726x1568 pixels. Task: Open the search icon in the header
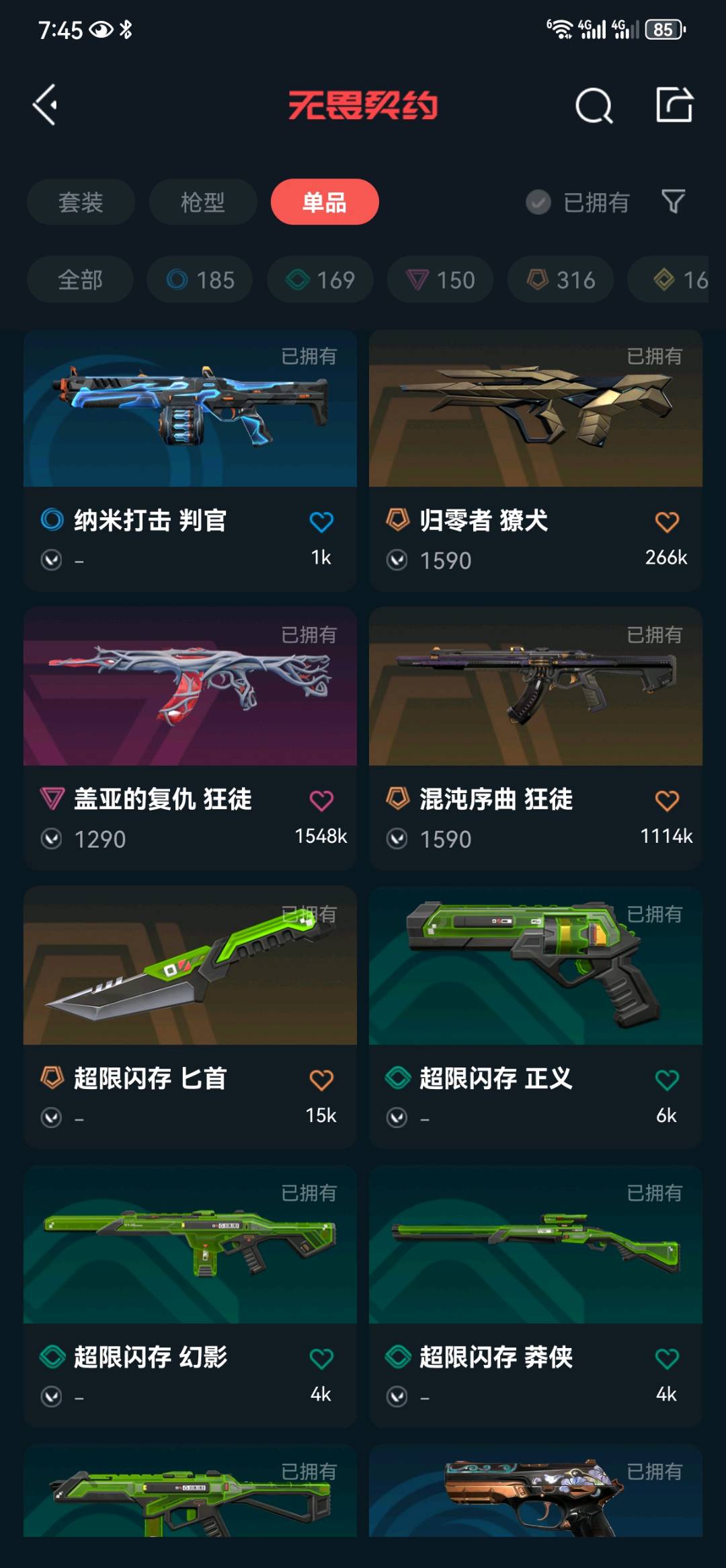coord(594,106)
